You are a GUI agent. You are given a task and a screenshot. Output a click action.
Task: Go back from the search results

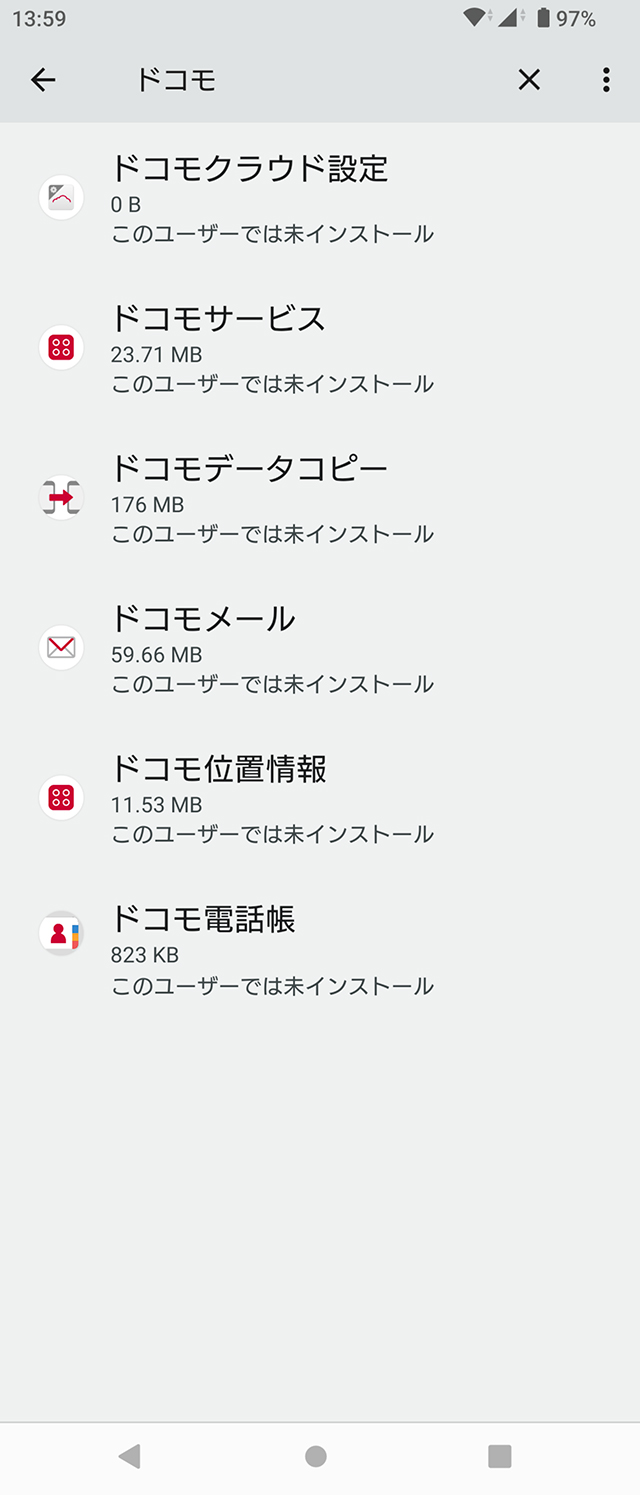(x=43, y=80)
